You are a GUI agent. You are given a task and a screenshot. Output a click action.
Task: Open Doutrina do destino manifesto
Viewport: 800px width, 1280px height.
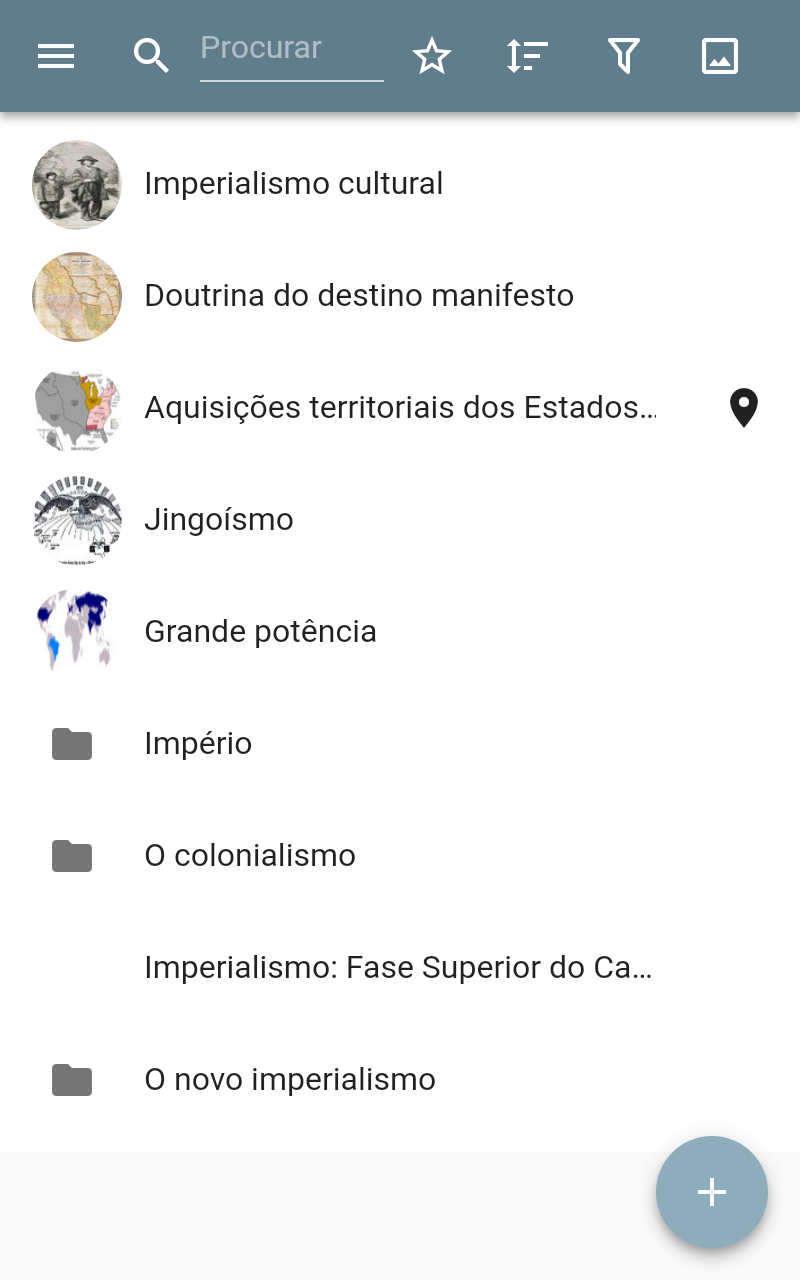click(358, 296)
